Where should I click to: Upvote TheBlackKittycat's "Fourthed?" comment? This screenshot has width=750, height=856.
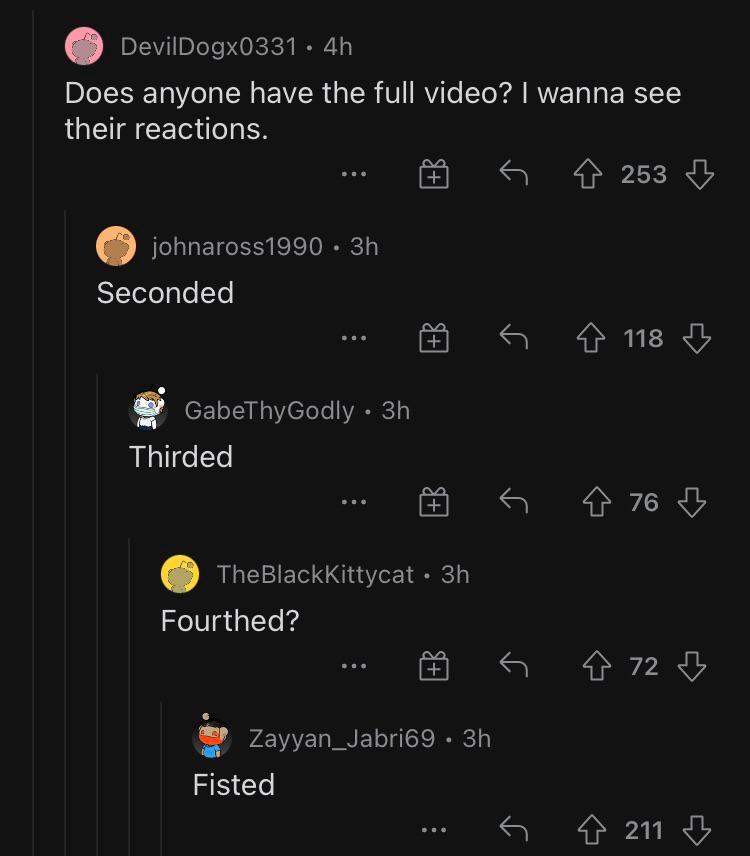(x=597, y=666)
